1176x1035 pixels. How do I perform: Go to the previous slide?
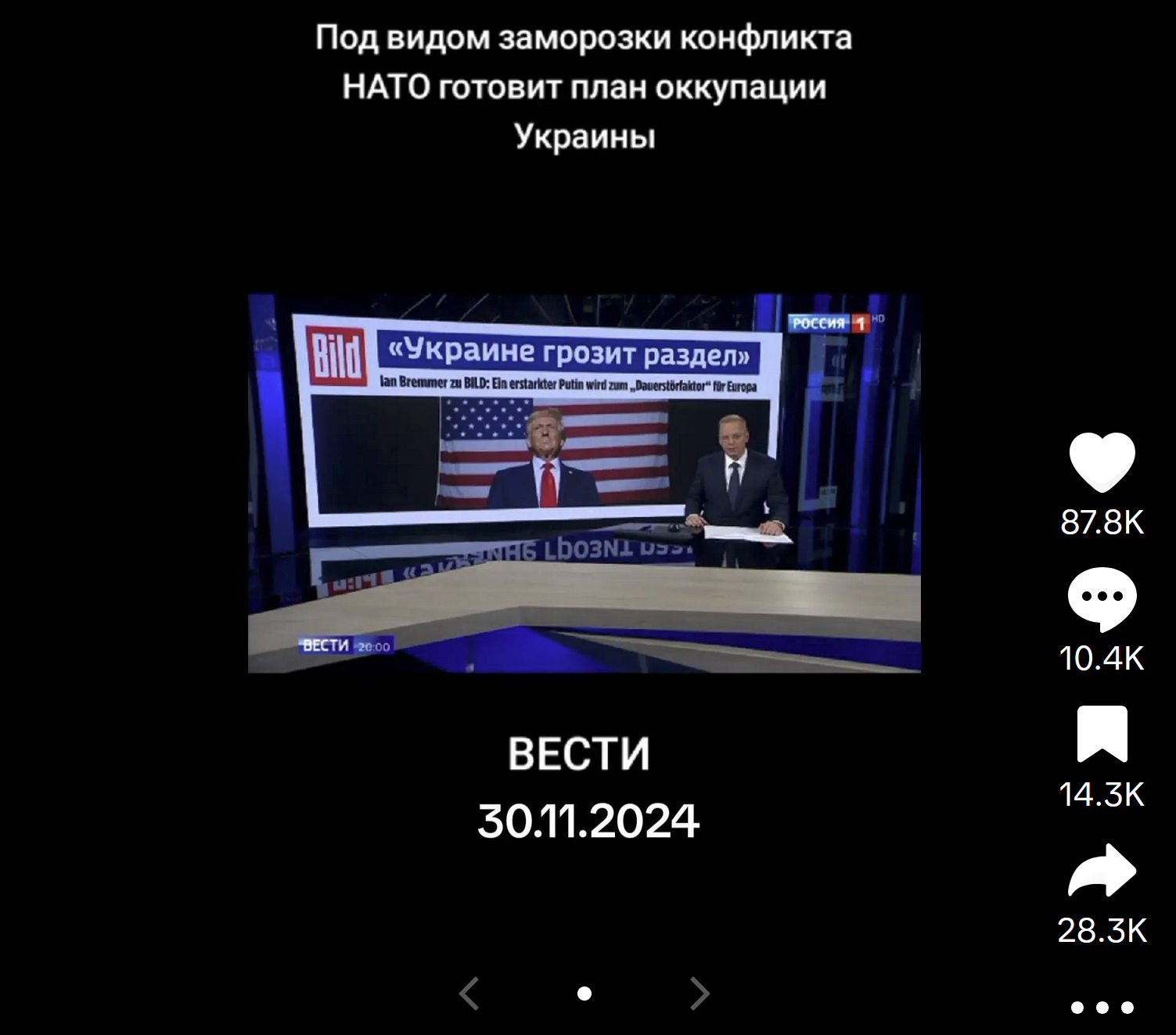[x=469, y=994]
